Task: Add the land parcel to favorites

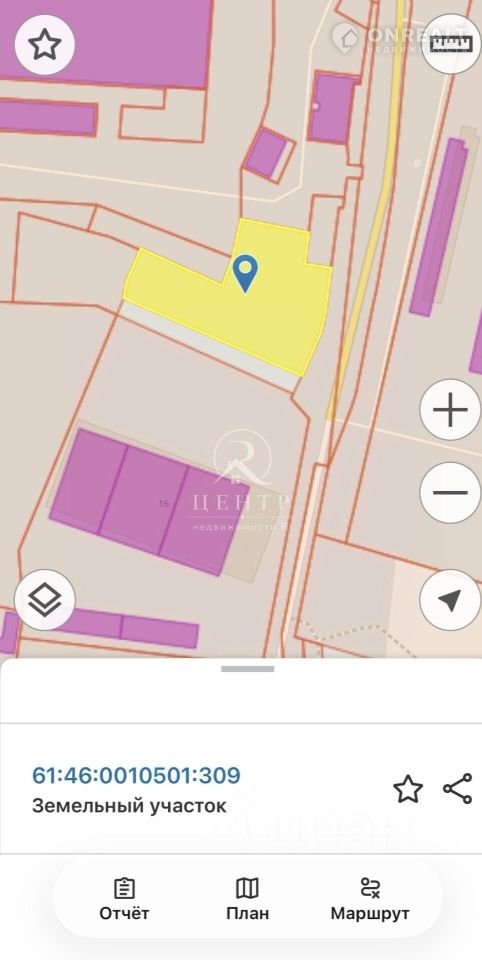Action: pyautogui.click(x=408, y=789)
